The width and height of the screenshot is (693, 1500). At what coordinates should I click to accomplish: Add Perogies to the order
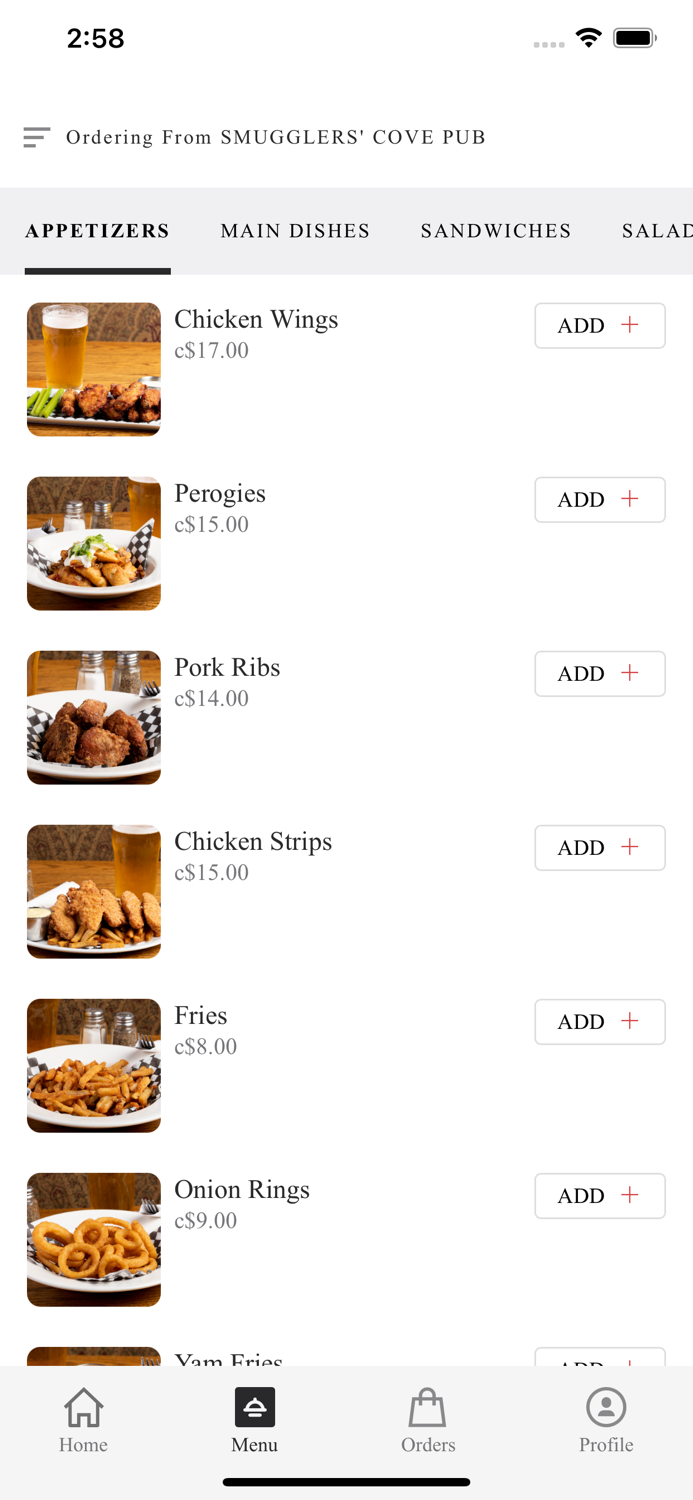tap(599, 500)
